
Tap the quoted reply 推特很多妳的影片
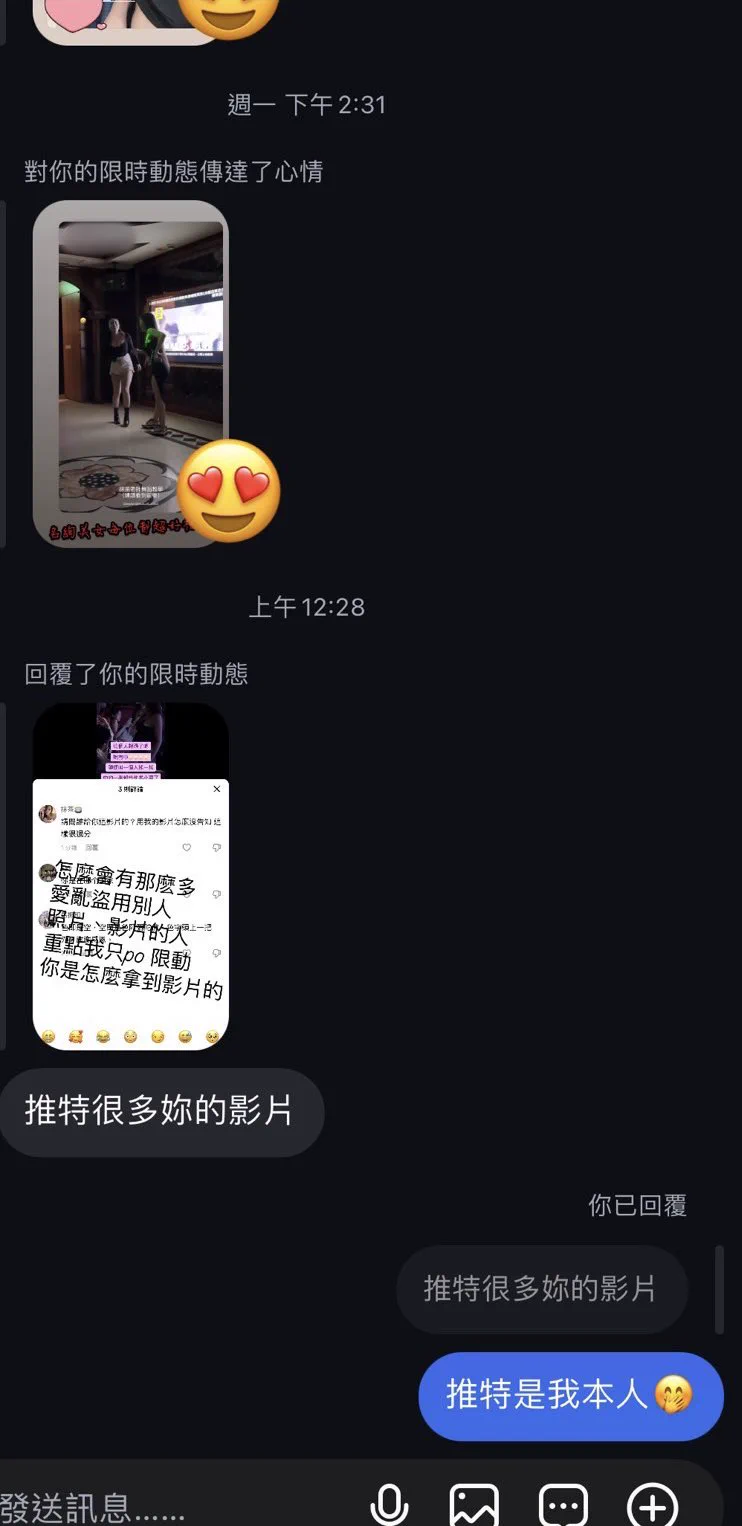[x=541, y=1289]
